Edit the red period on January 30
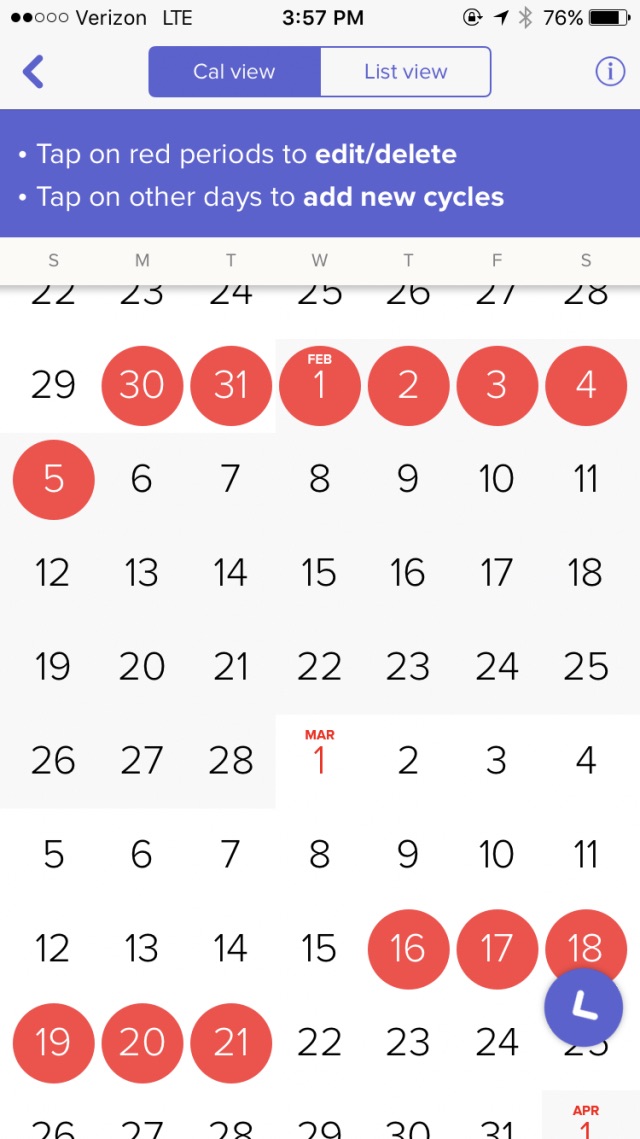Screen dimensions: 640x1139 coord(142,386)
